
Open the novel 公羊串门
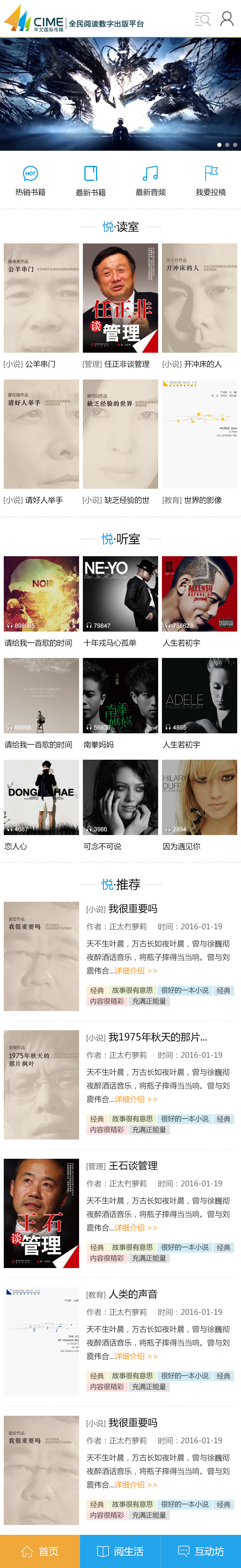tap(41, 298)
